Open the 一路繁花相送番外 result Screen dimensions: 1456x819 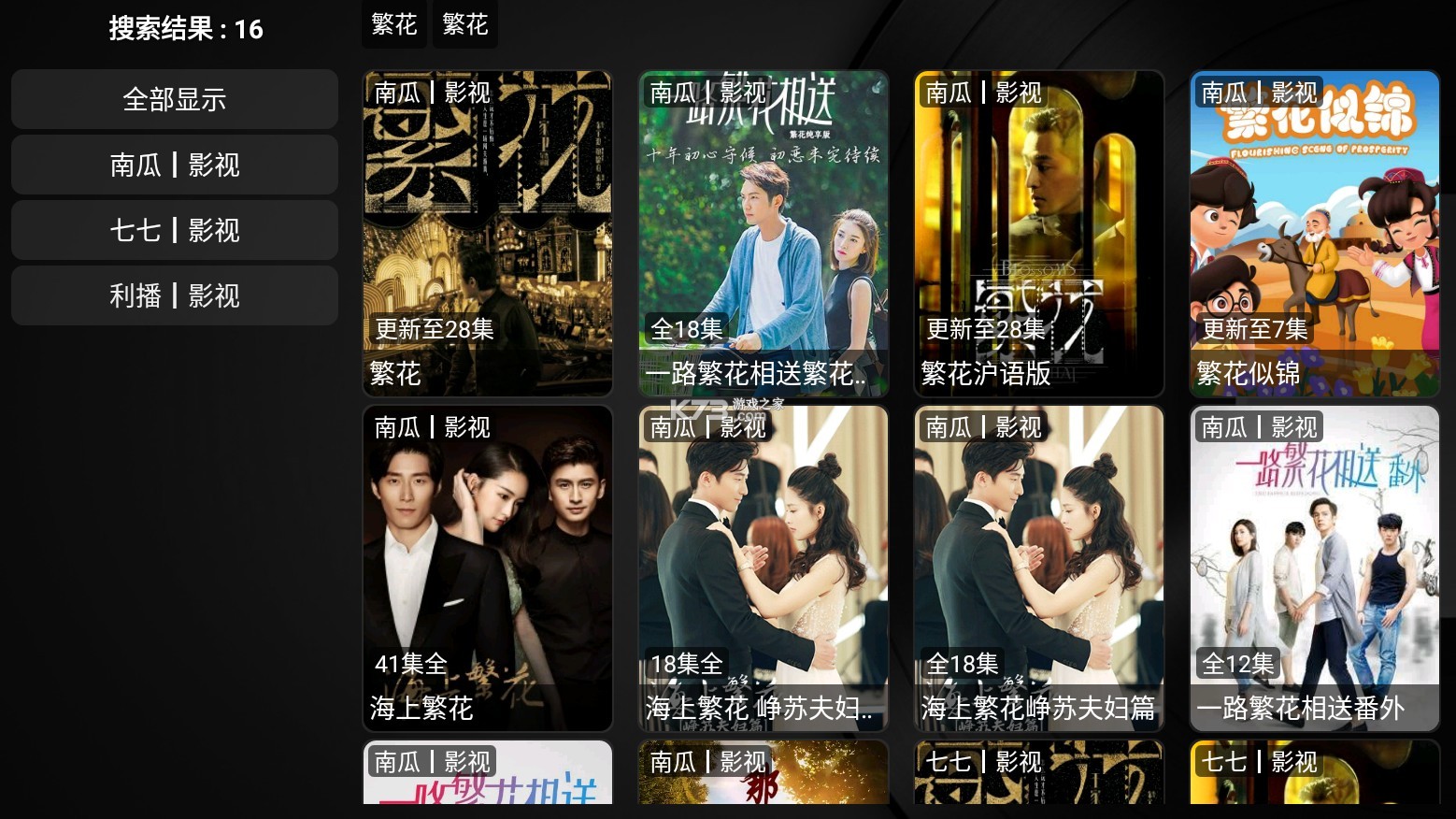coord(1314,568)
